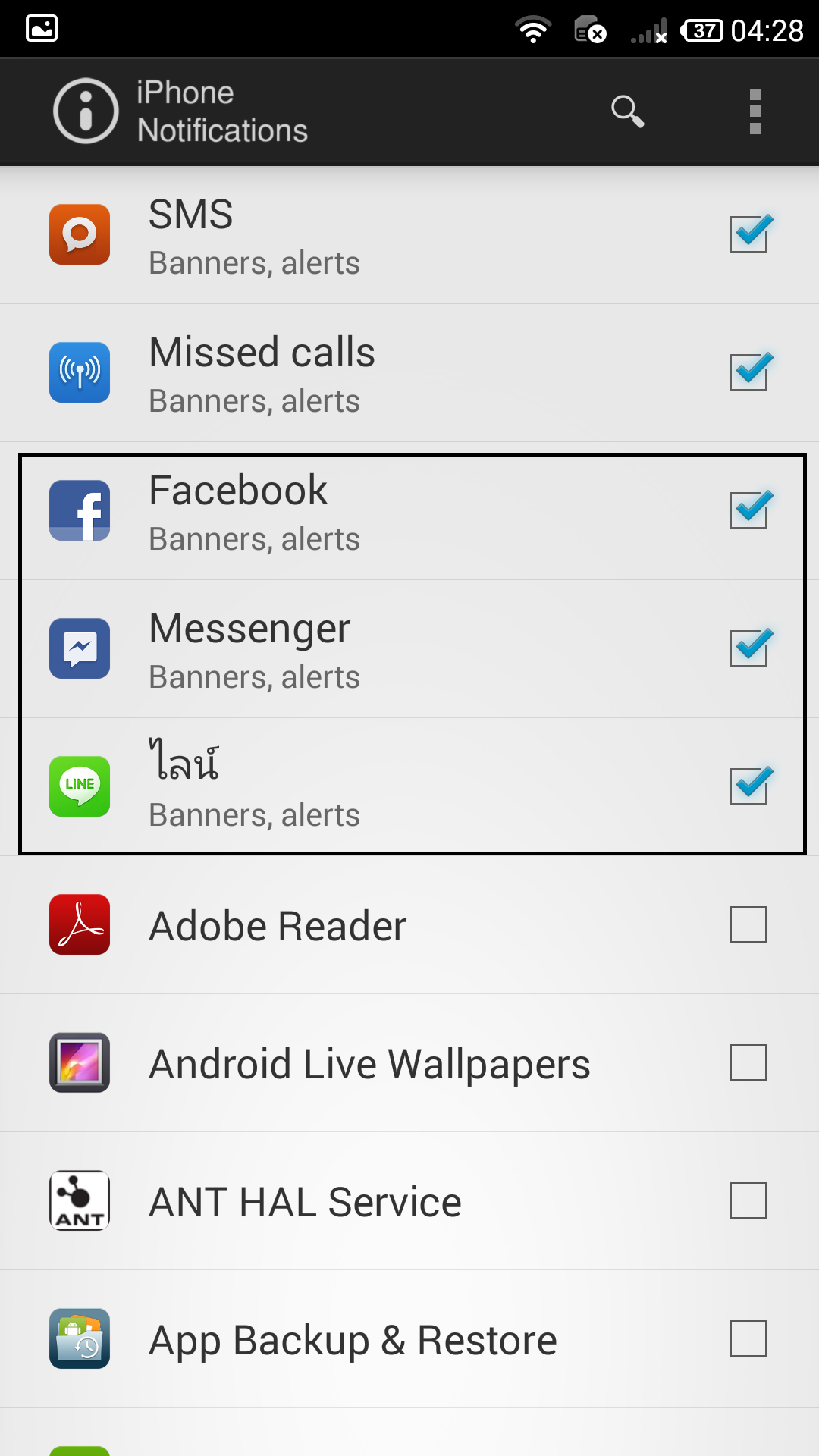Uncheck the SMS notifications checkbox
This screenshot has width=819, height=1456.
coord(748,234)
